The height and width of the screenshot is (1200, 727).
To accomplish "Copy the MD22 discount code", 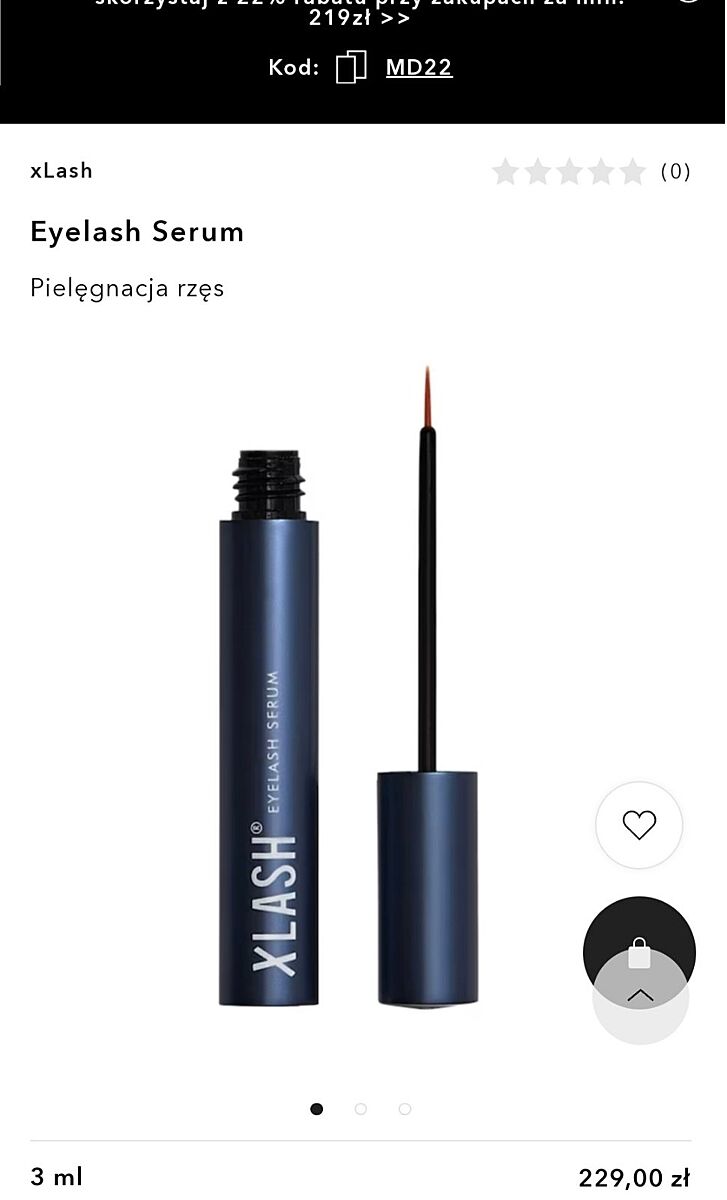I will tap(419, 68).
